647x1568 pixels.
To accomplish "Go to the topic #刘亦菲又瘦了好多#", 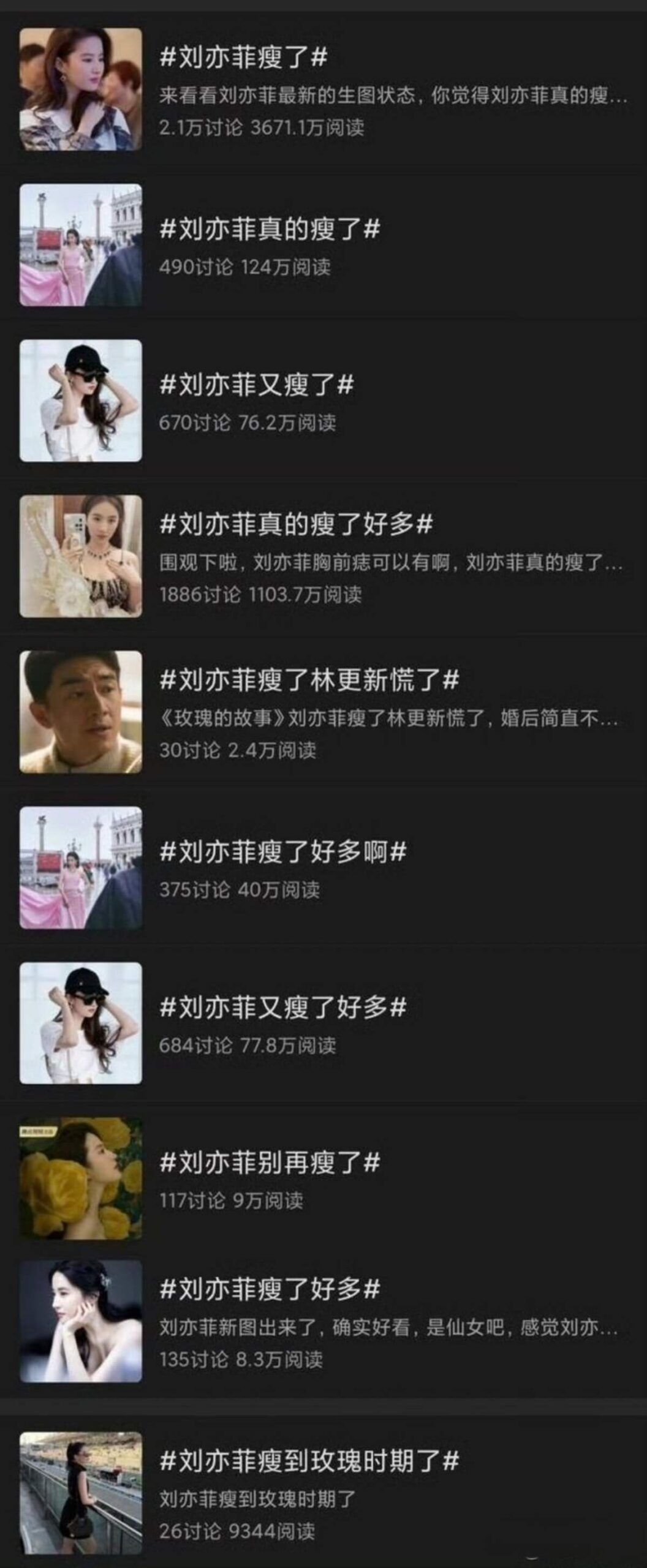I will click(283, 1008).
